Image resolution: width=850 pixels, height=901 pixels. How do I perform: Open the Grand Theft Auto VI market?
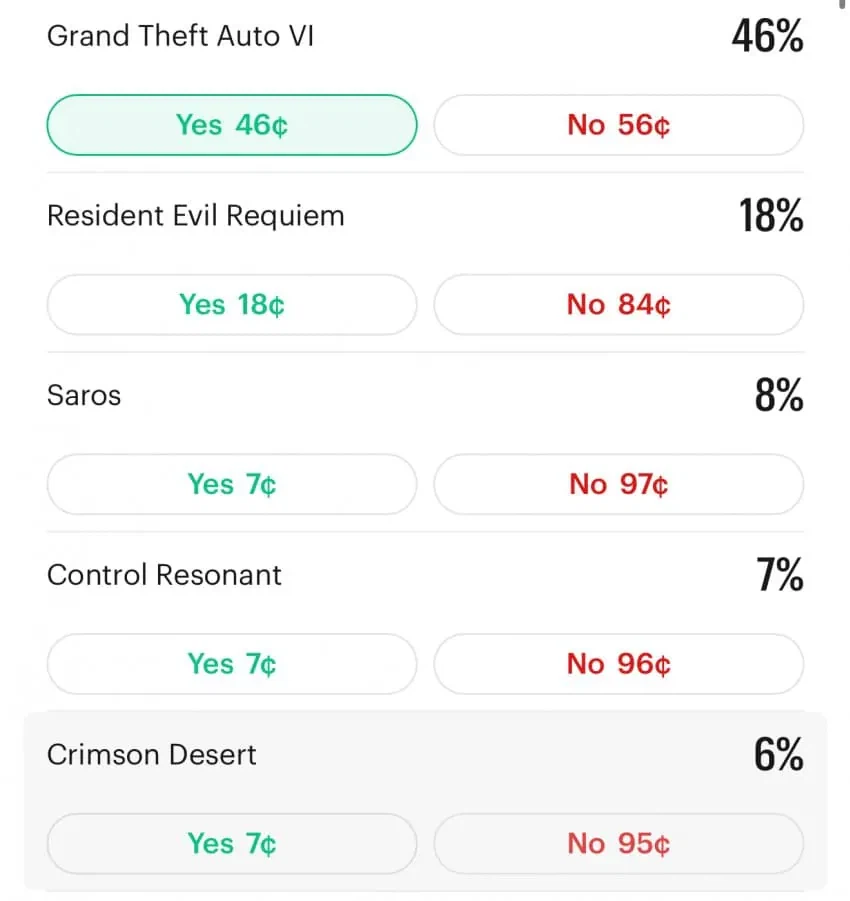coord(181,37)
